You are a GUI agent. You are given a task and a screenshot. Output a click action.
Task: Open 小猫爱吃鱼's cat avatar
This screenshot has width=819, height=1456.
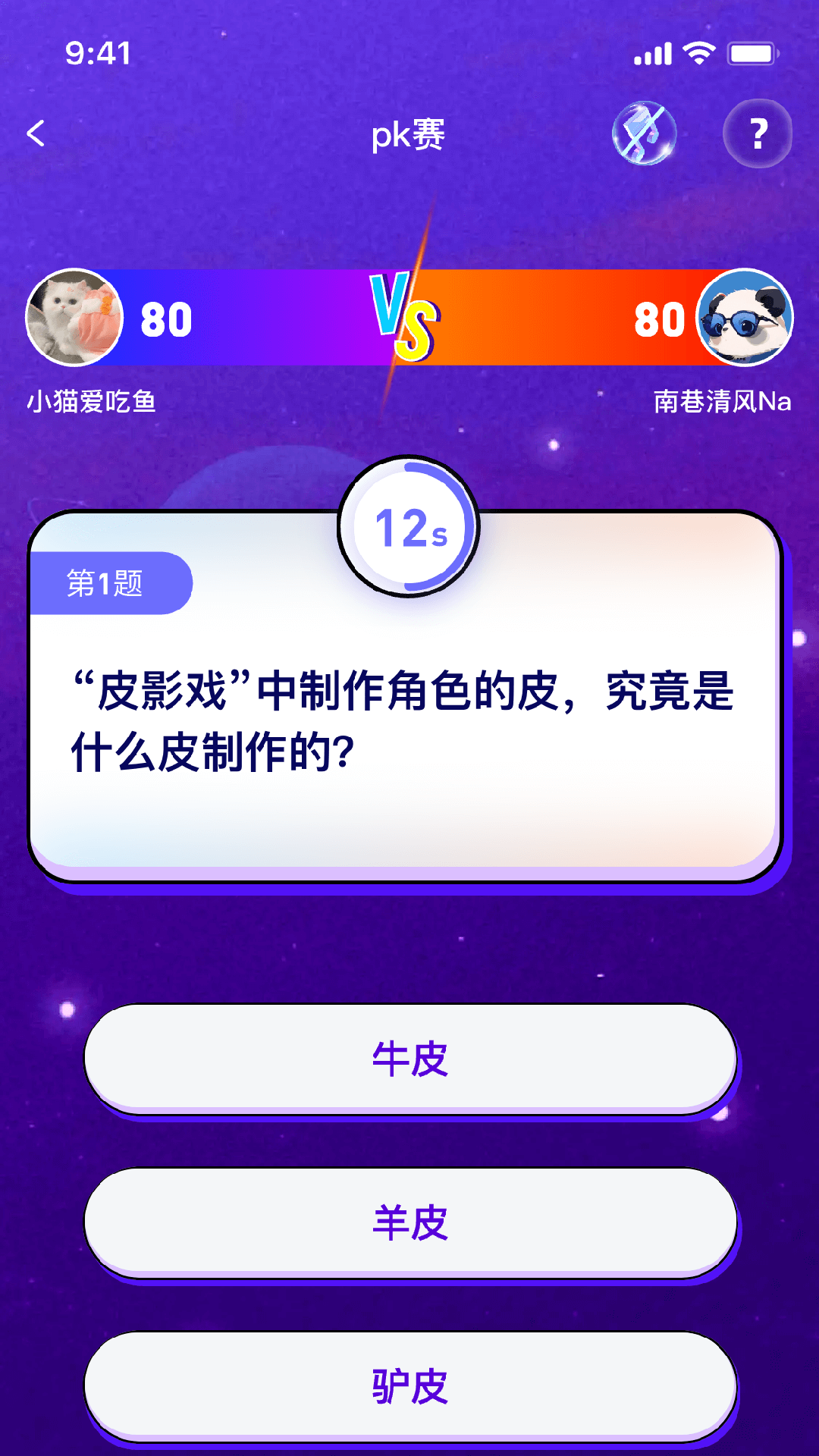(74, 318)
